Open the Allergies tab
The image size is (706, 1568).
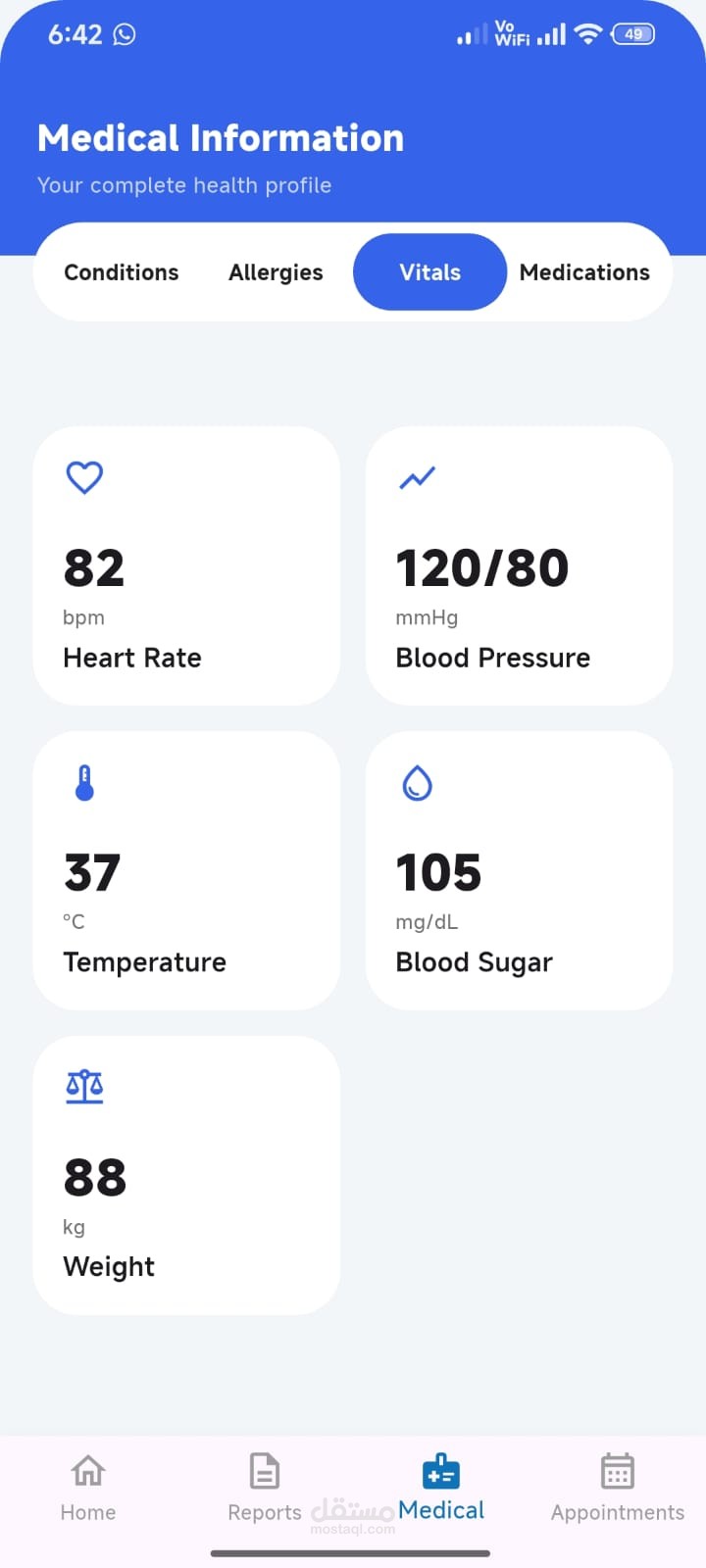point(276,272)
